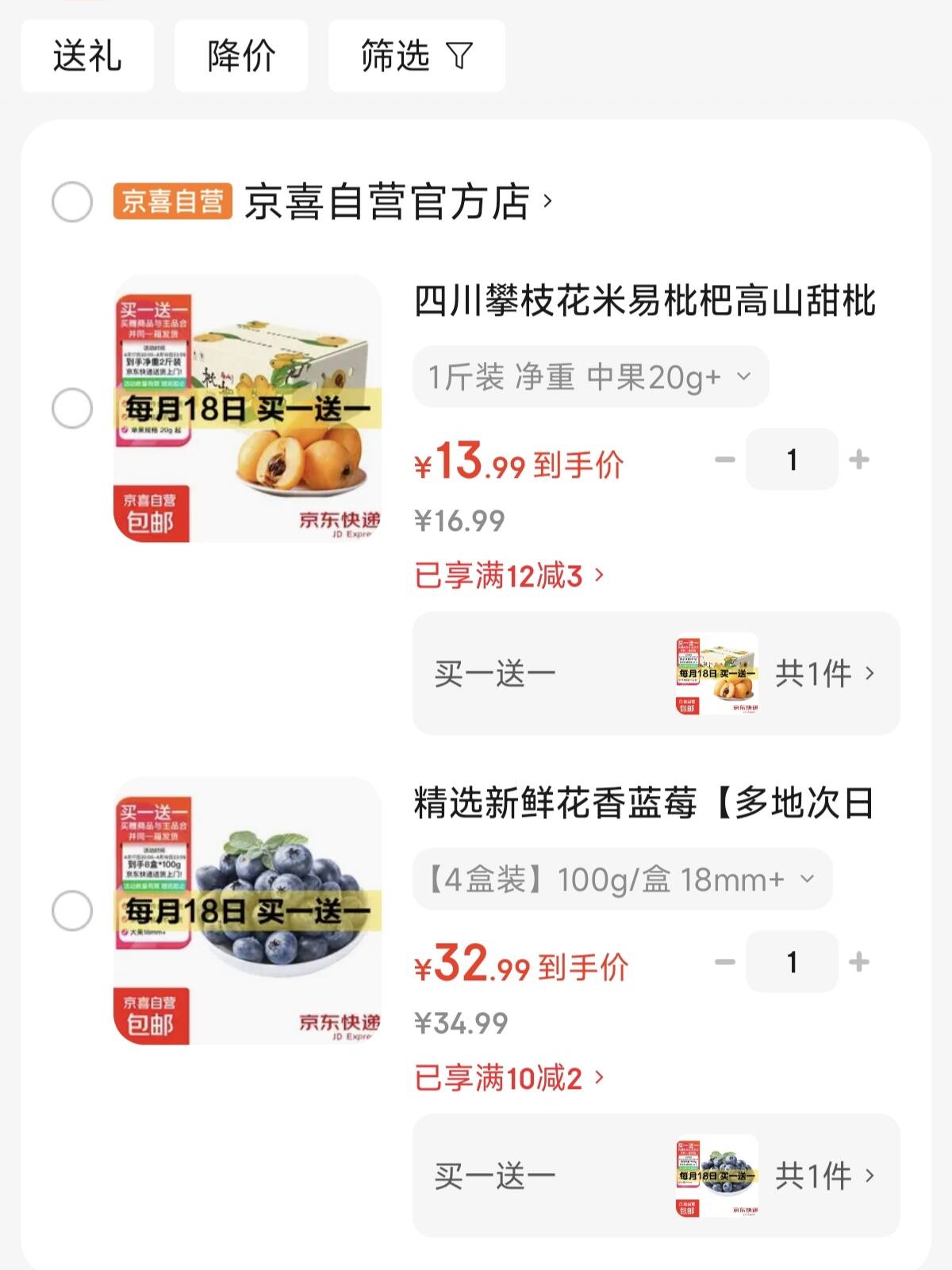Decrease quantity of the 枇杷 item

coord(724,460)
